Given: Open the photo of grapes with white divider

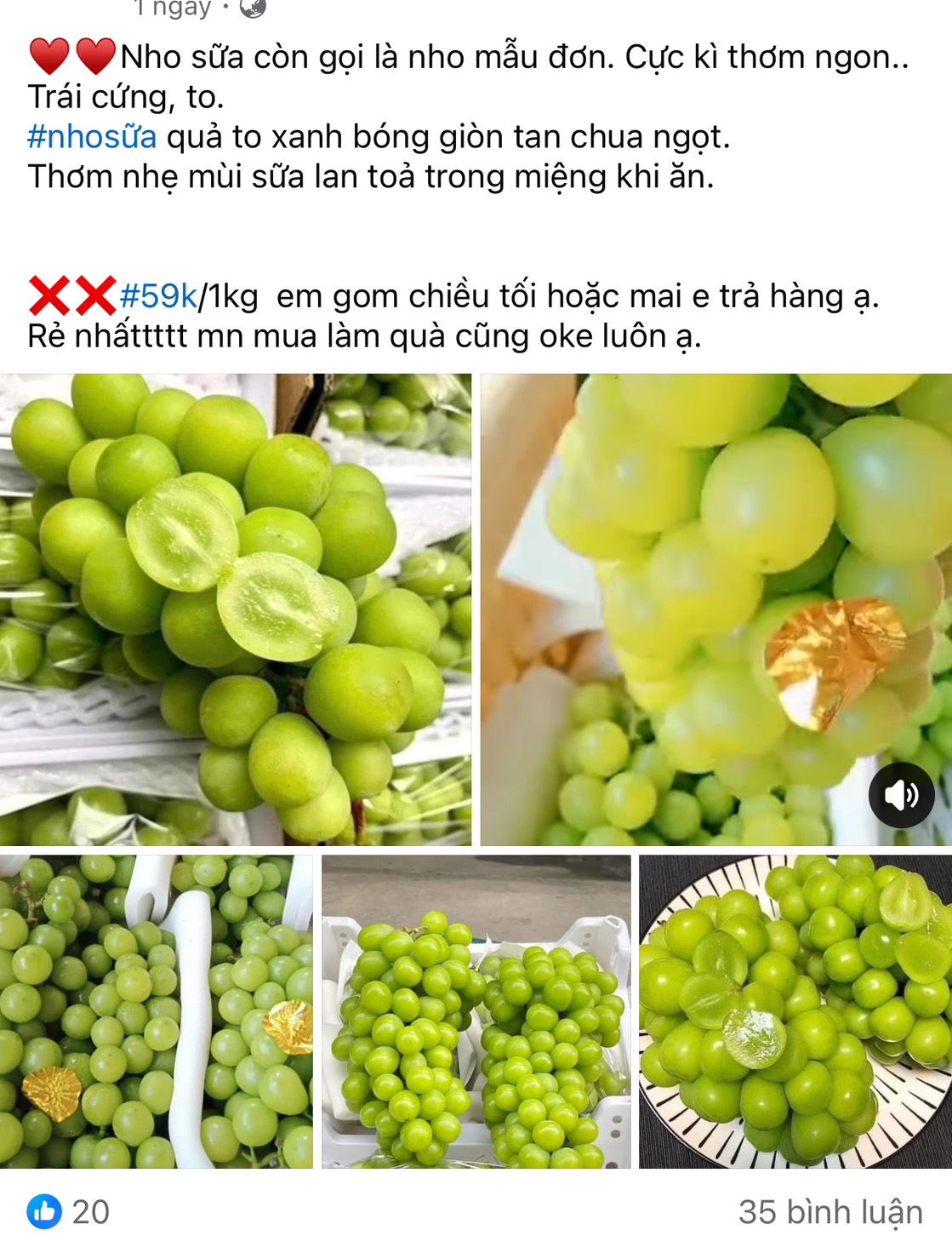Looking at the screenshot, I should (x=156, y=1010).
